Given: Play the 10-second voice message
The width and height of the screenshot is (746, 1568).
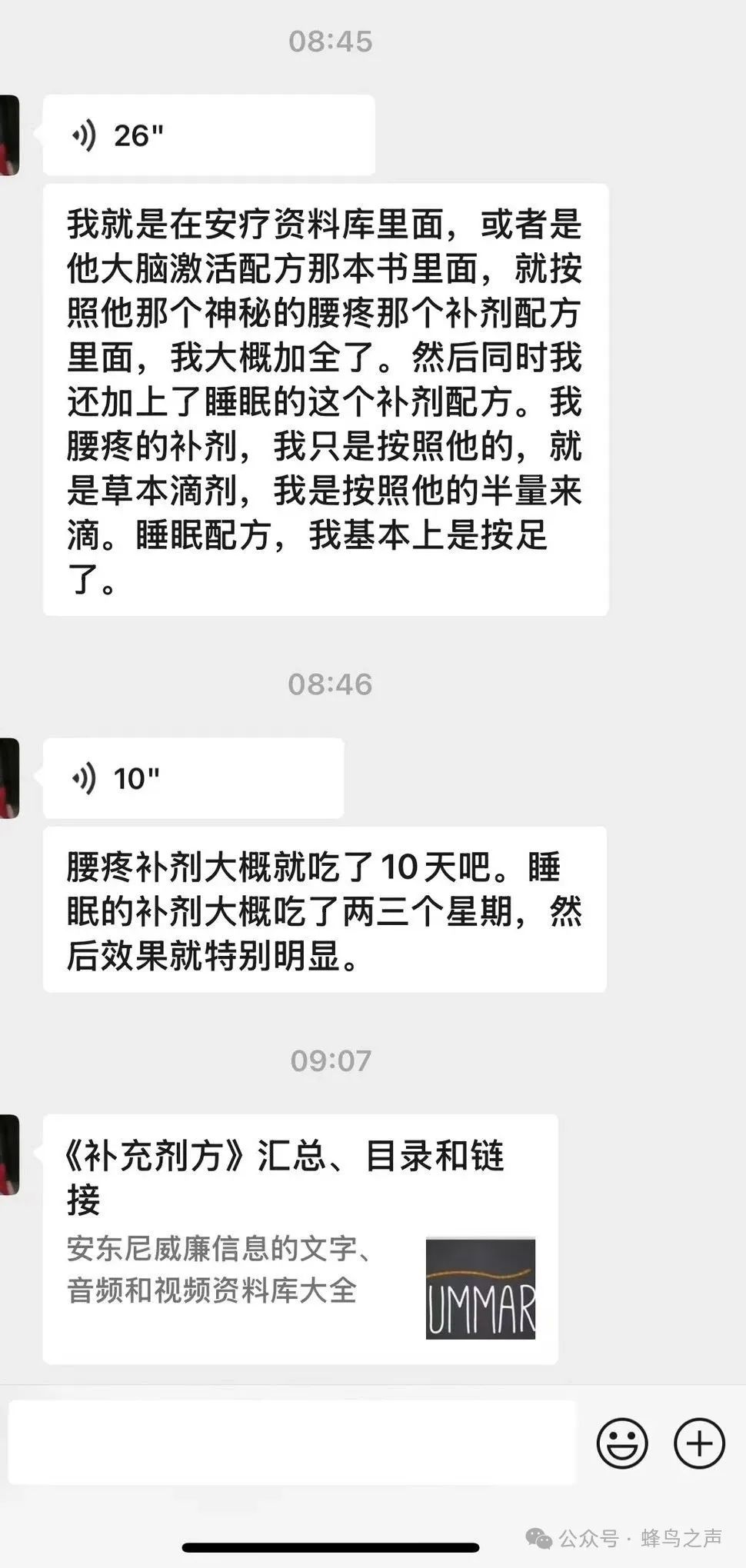Looking at the screenshot, I should coord(192,778).
